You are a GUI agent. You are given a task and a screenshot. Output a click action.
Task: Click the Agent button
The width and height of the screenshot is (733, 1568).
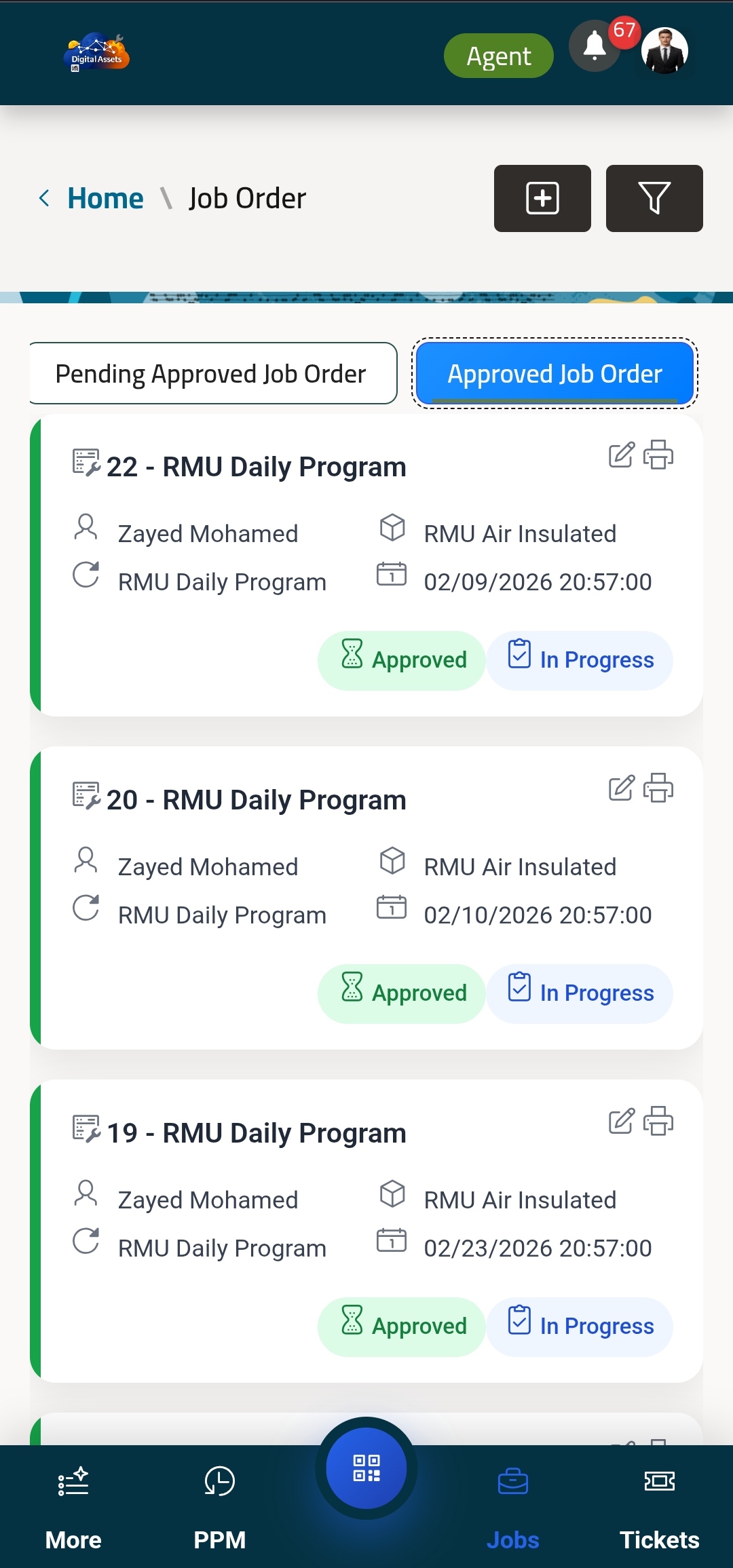coord(498,56)
